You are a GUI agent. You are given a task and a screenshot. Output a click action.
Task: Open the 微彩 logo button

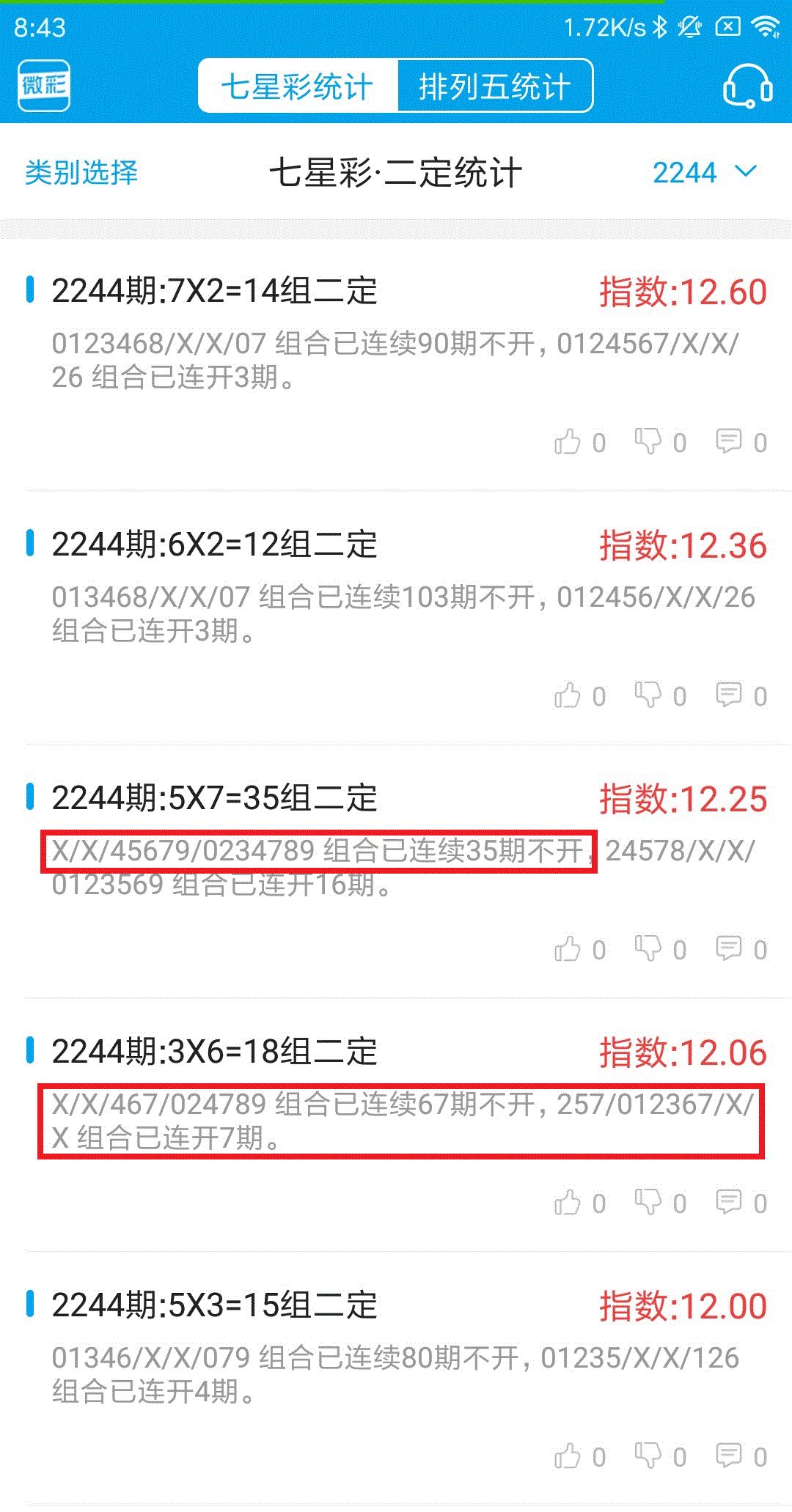pos(44,86)
